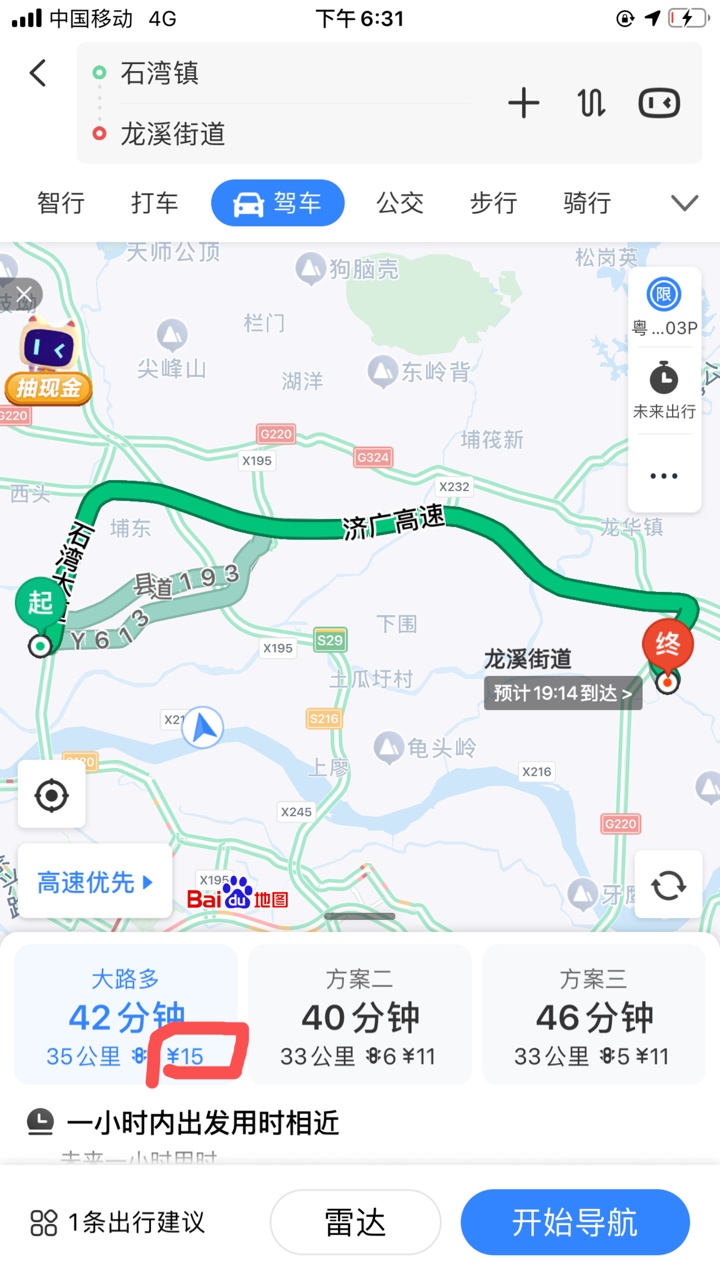Expand more travel modes

(684, 203)
